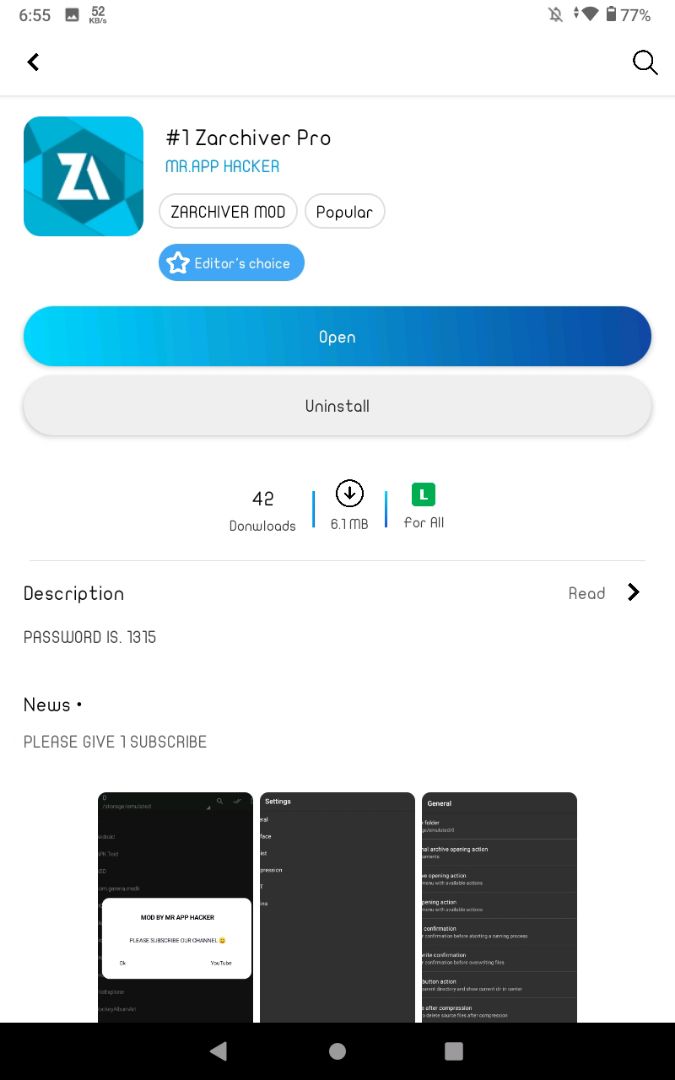The image size is (675, 1080).
Task: Select the ZARCHIVER MOD chip
Action: click(x=228, y=212)
